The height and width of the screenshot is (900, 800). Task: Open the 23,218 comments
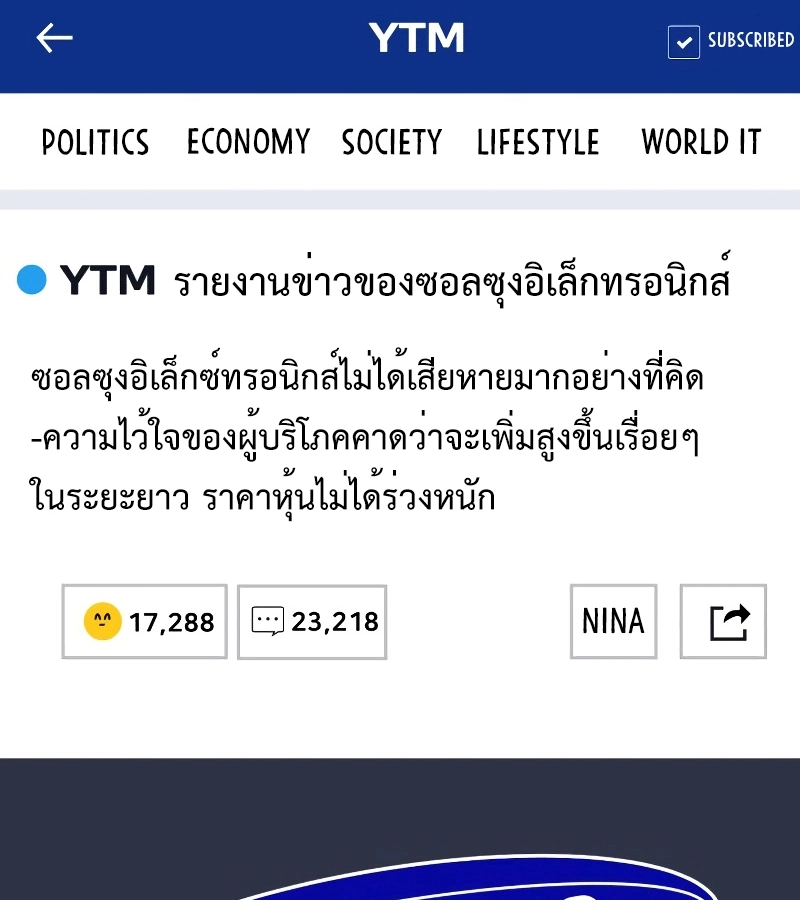(312, 622)
